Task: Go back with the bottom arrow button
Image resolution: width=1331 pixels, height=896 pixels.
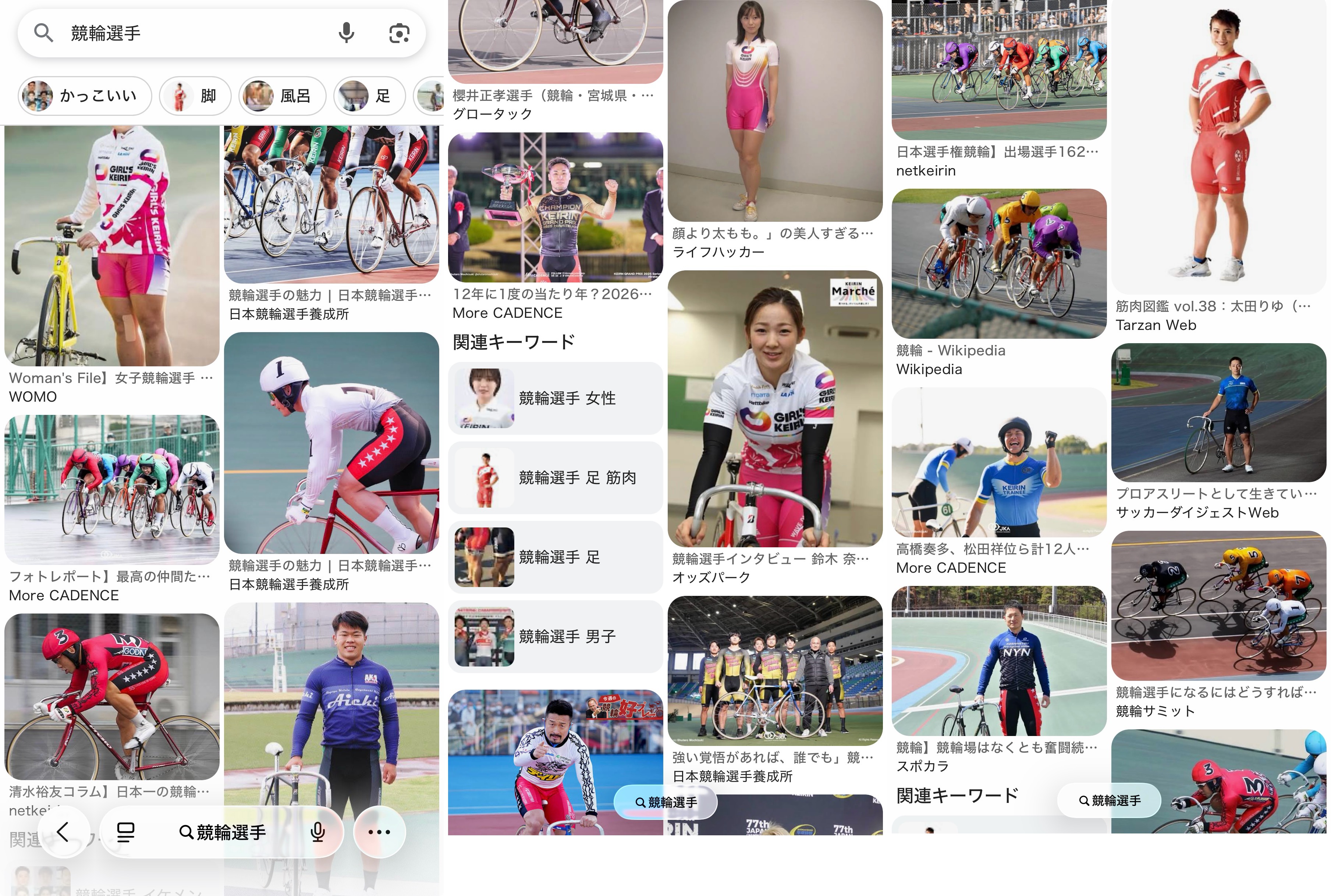Action: [x=63, y=832]
